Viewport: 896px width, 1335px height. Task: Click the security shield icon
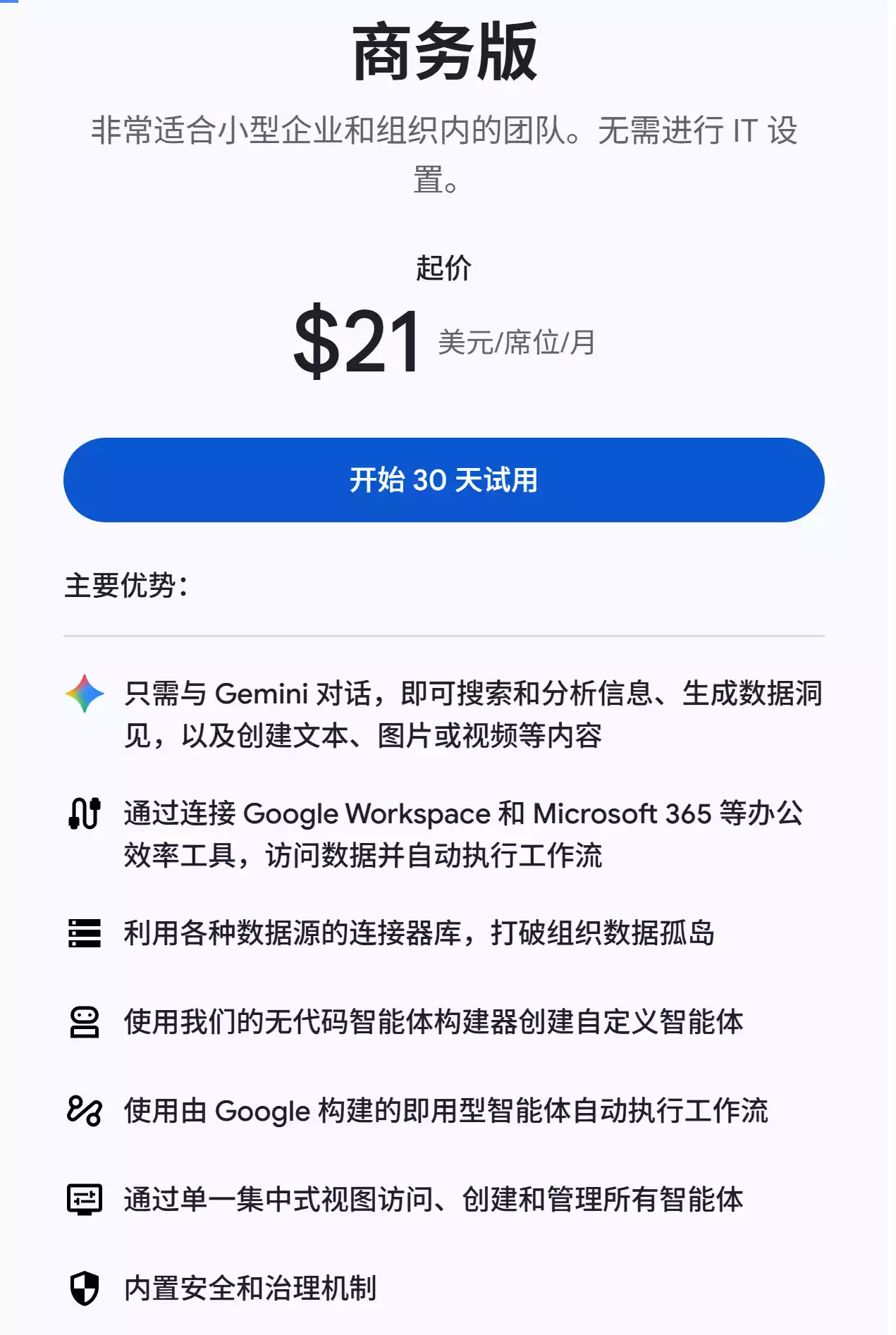(84, 1284)
